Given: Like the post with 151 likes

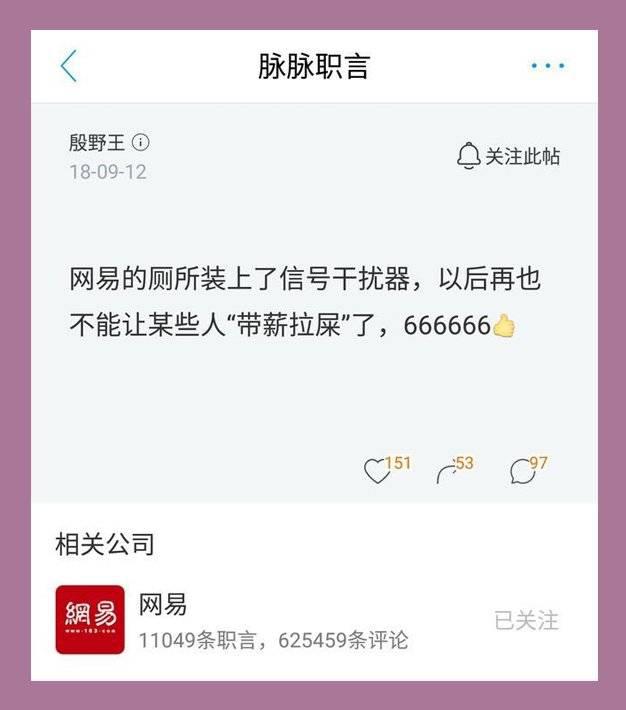Looking at the screenshot, I should click(377, 472).
